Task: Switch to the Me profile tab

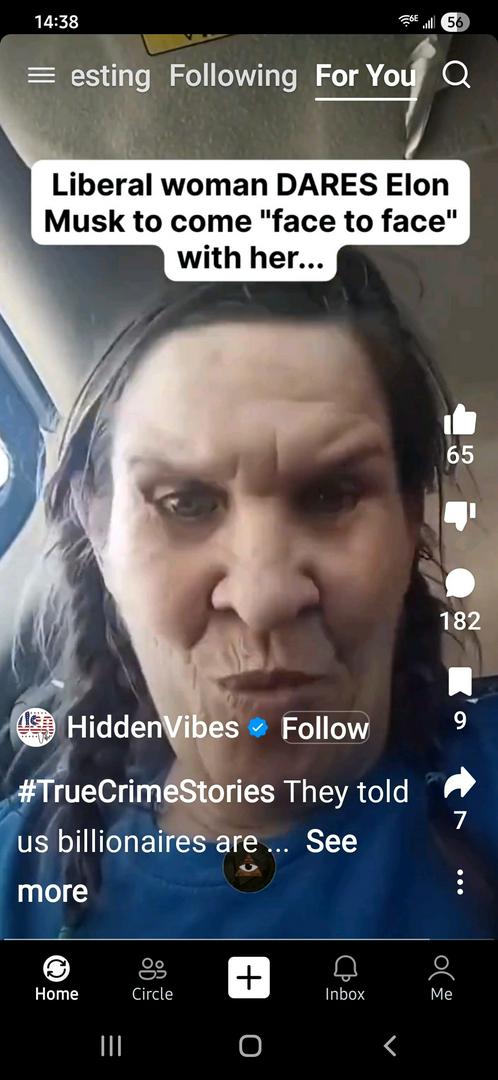Action: click(442, 978)
